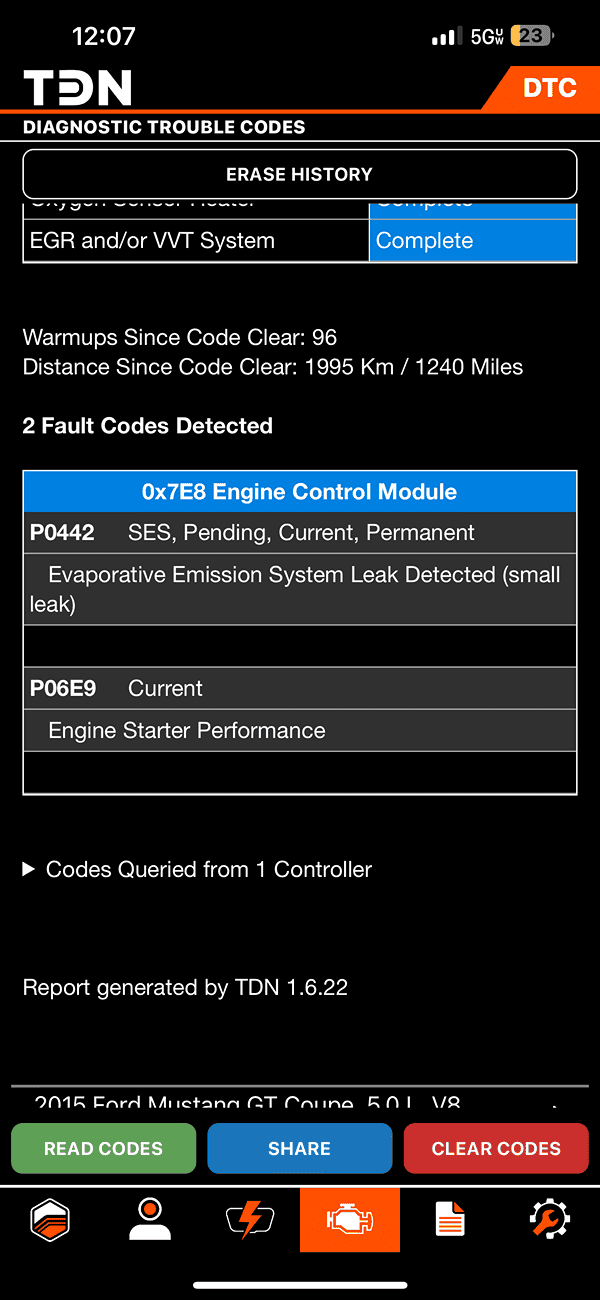Switch to the dashboard gauge tab
Image resolution: width=600 pixels, height=1300 pixels.
(x=50, y=1220)
